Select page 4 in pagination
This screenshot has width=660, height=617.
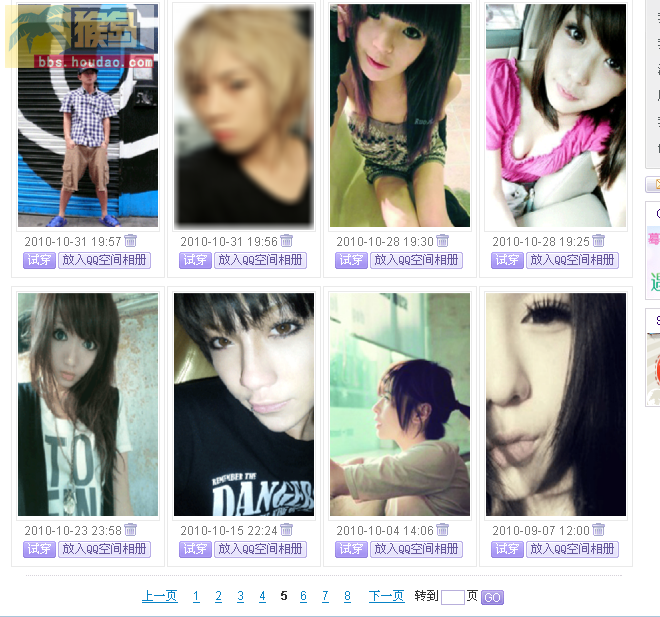(x=262, y=597)
